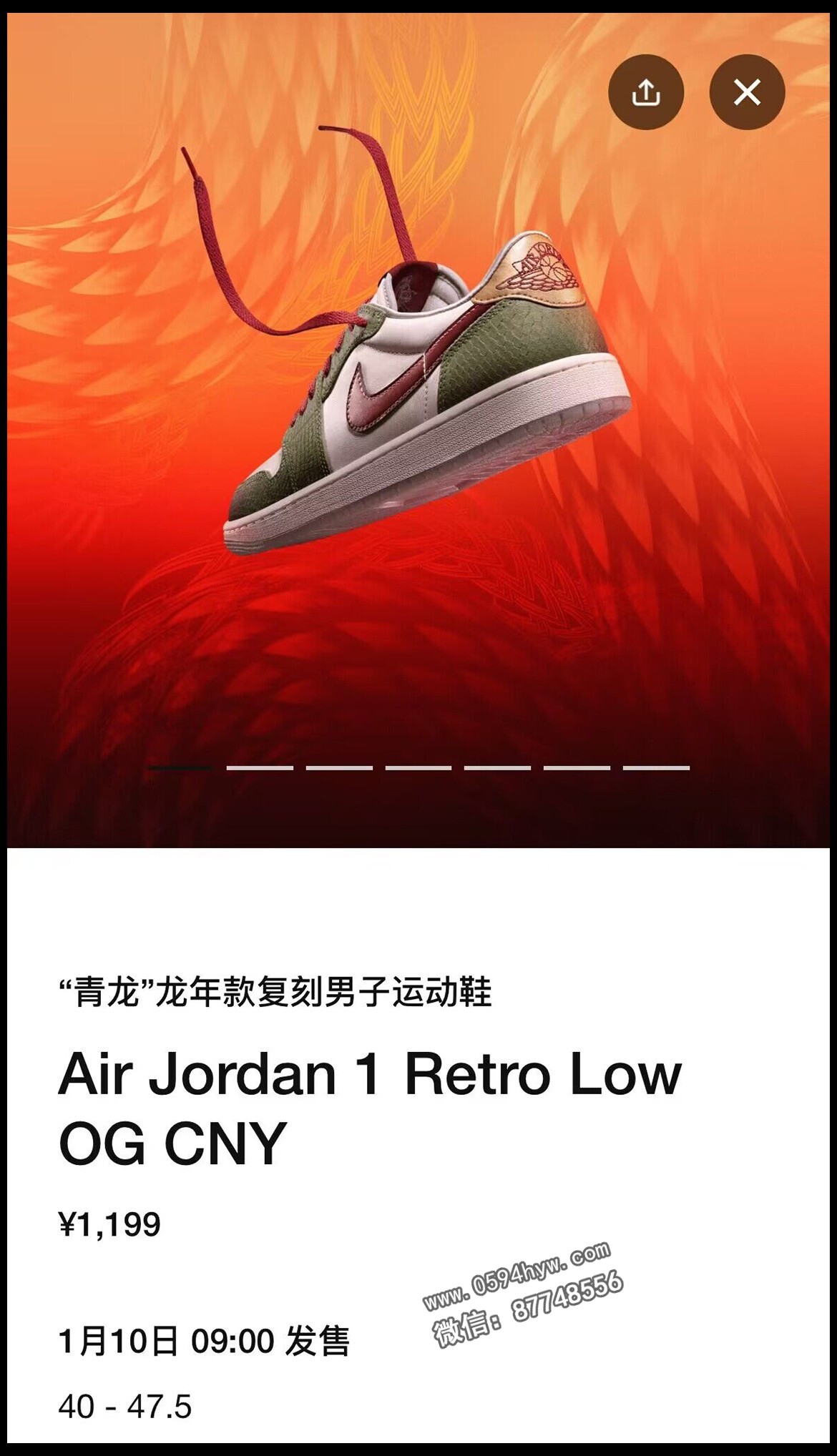Close the product detail view
The image size is (837, 1456).
[747, 92]
